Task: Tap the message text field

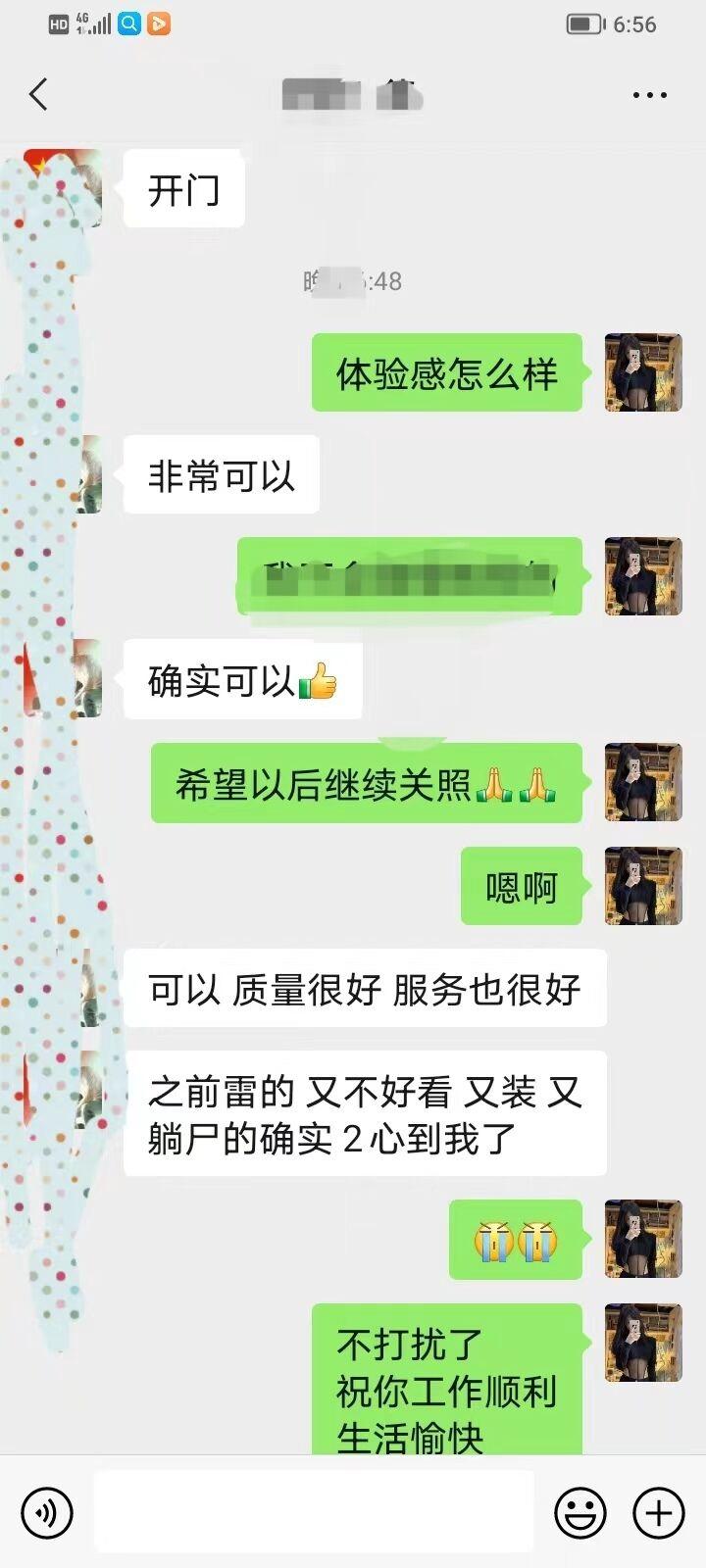Action: click(314, 1511)
